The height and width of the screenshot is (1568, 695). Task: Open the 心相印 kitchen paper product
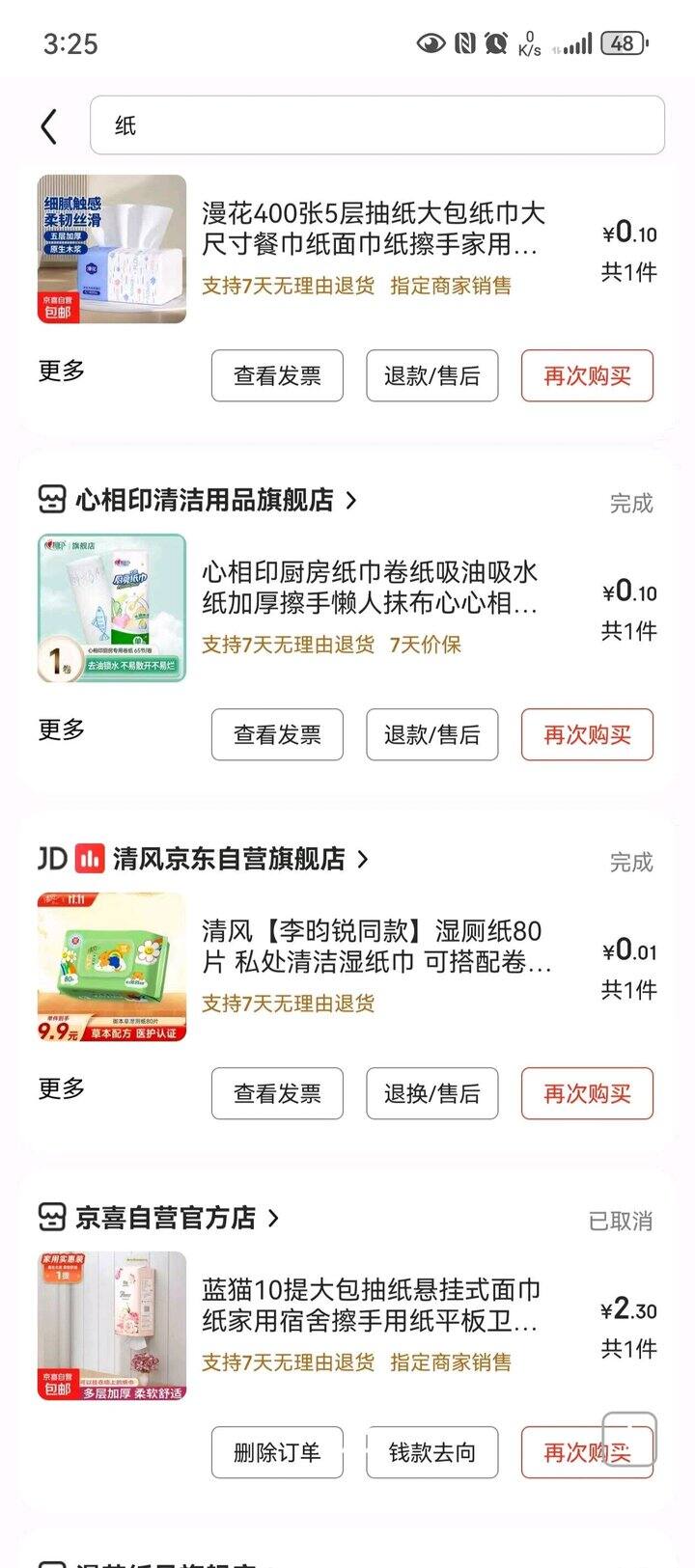click(369, 588)
